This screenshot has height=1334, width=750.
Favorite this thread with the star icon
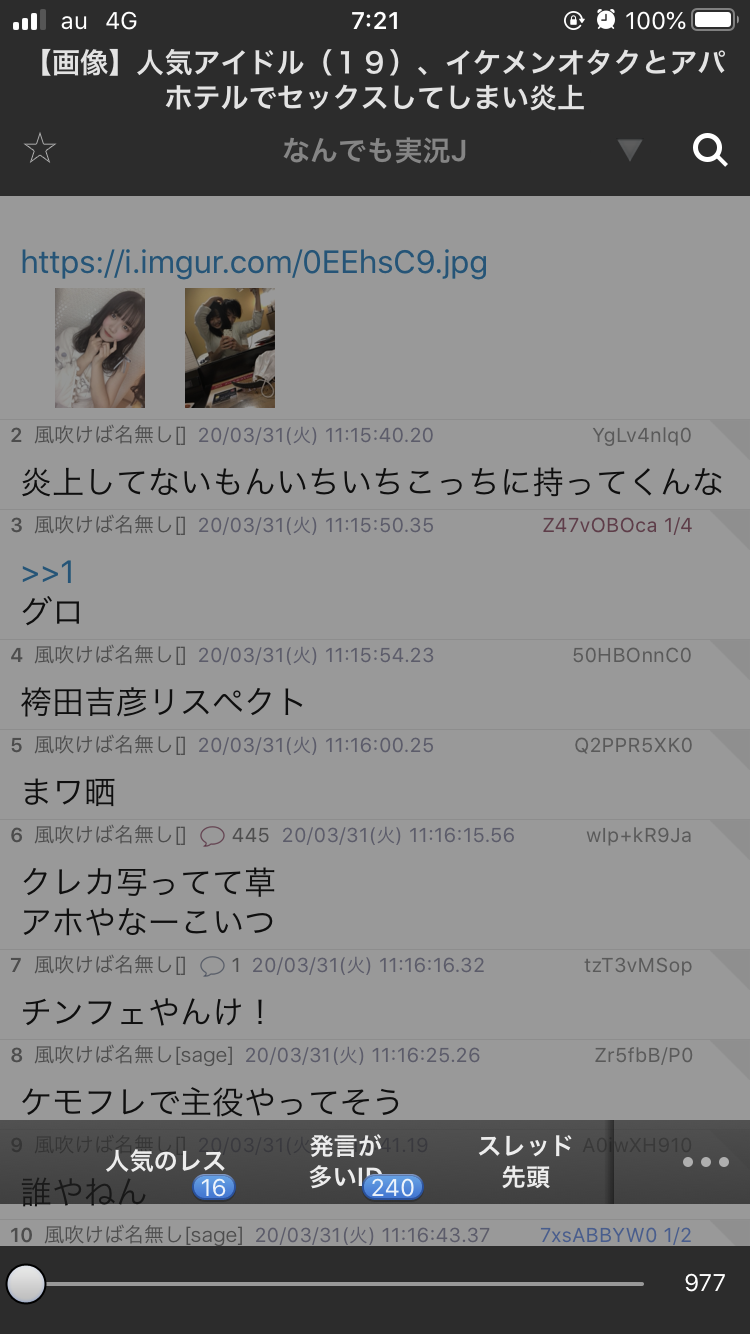point(40,150)
